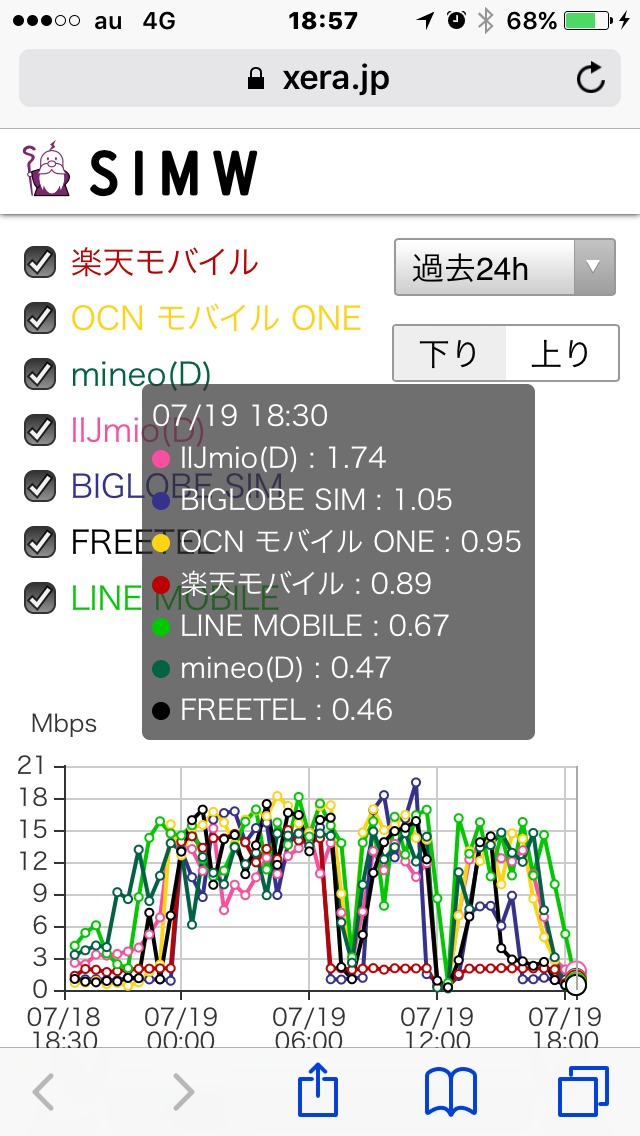Uncheck the LINE MOBILE checkbox
Screen dimensions: 640x1136
coord(40,598)
